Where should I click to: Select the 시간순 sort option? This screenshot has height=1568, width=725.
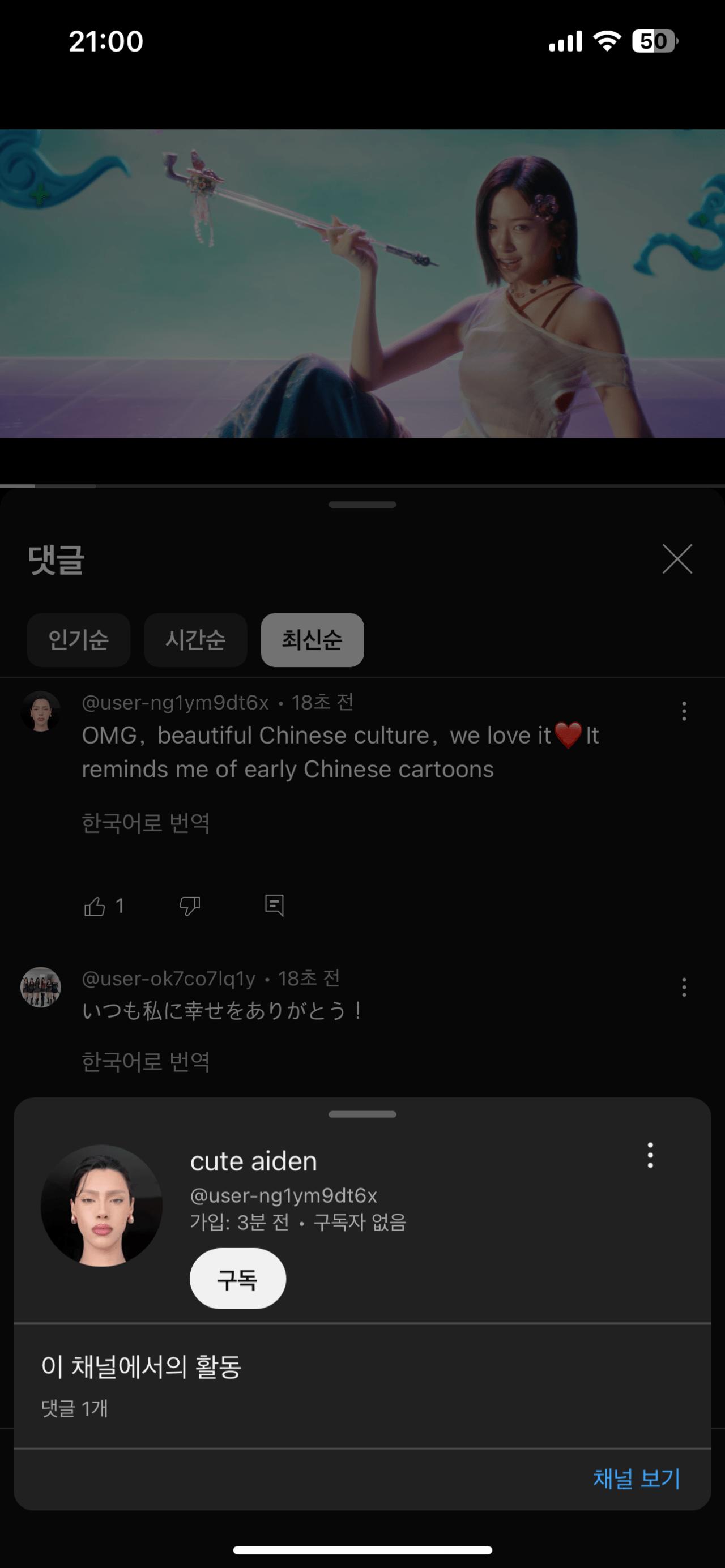[195, 640]
